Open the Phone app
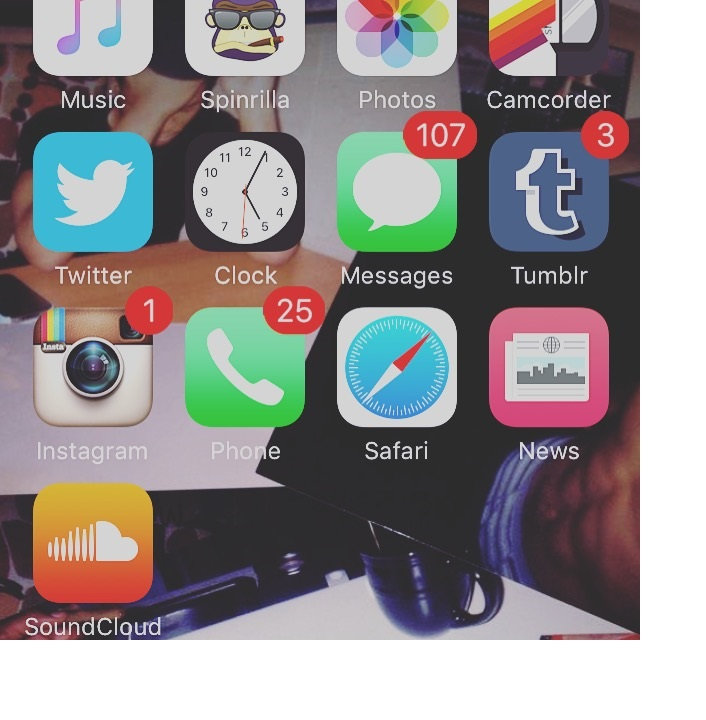 tap(245, 367)
